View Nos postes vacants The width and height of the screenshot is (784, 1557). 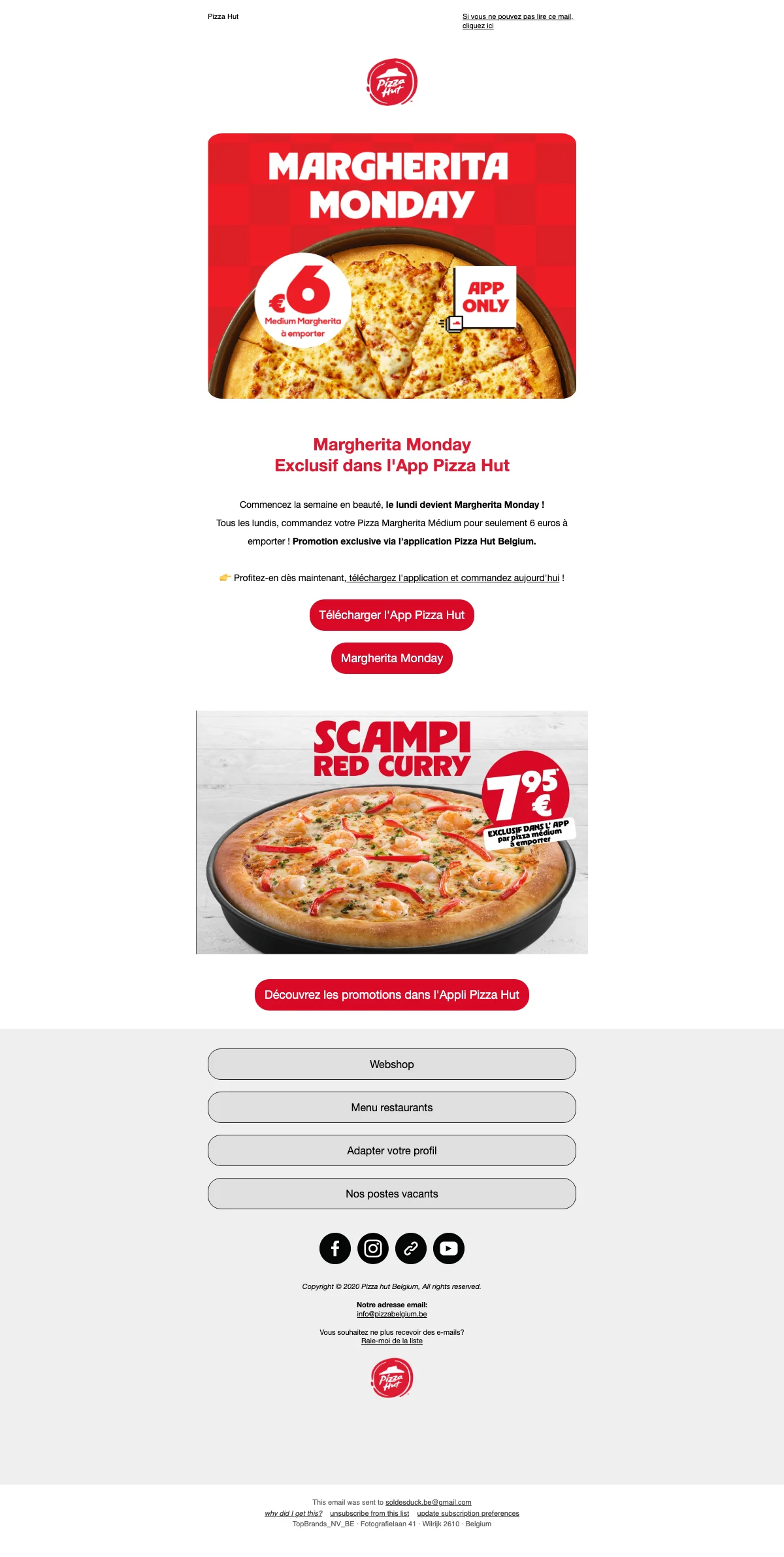392,1194
